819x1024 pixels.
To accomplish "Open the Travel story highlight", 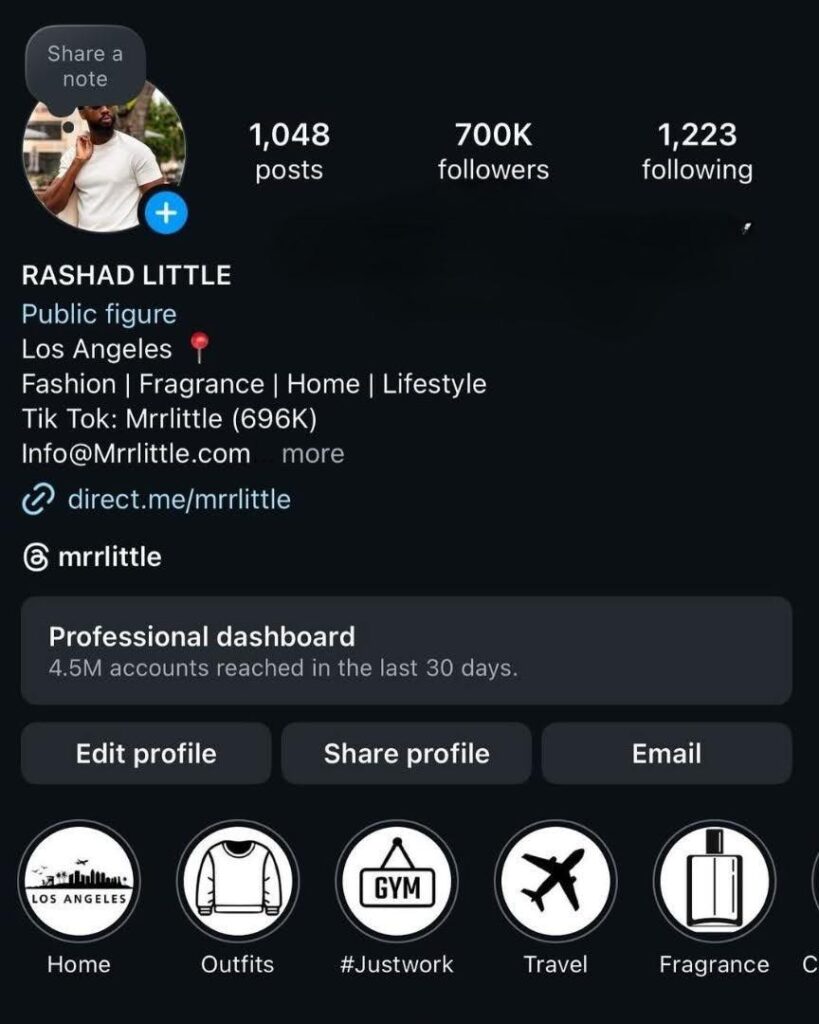I will [555, 882].
